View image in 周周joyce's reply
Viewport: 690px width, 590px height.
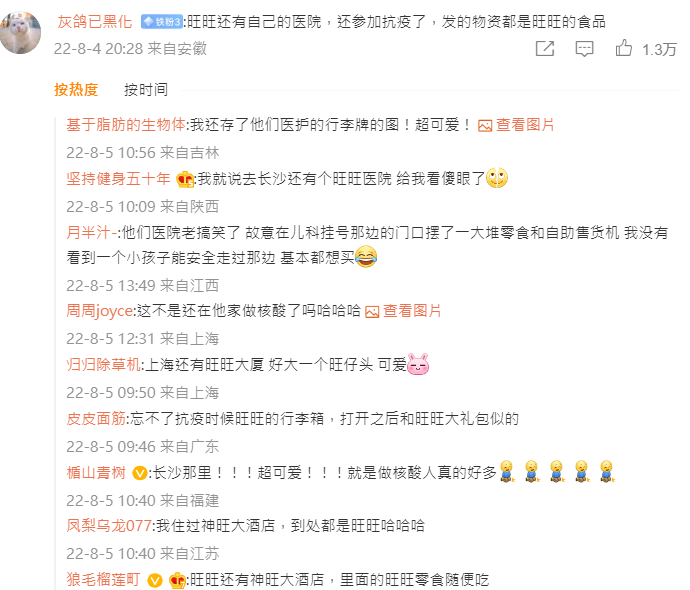point(404,311)
